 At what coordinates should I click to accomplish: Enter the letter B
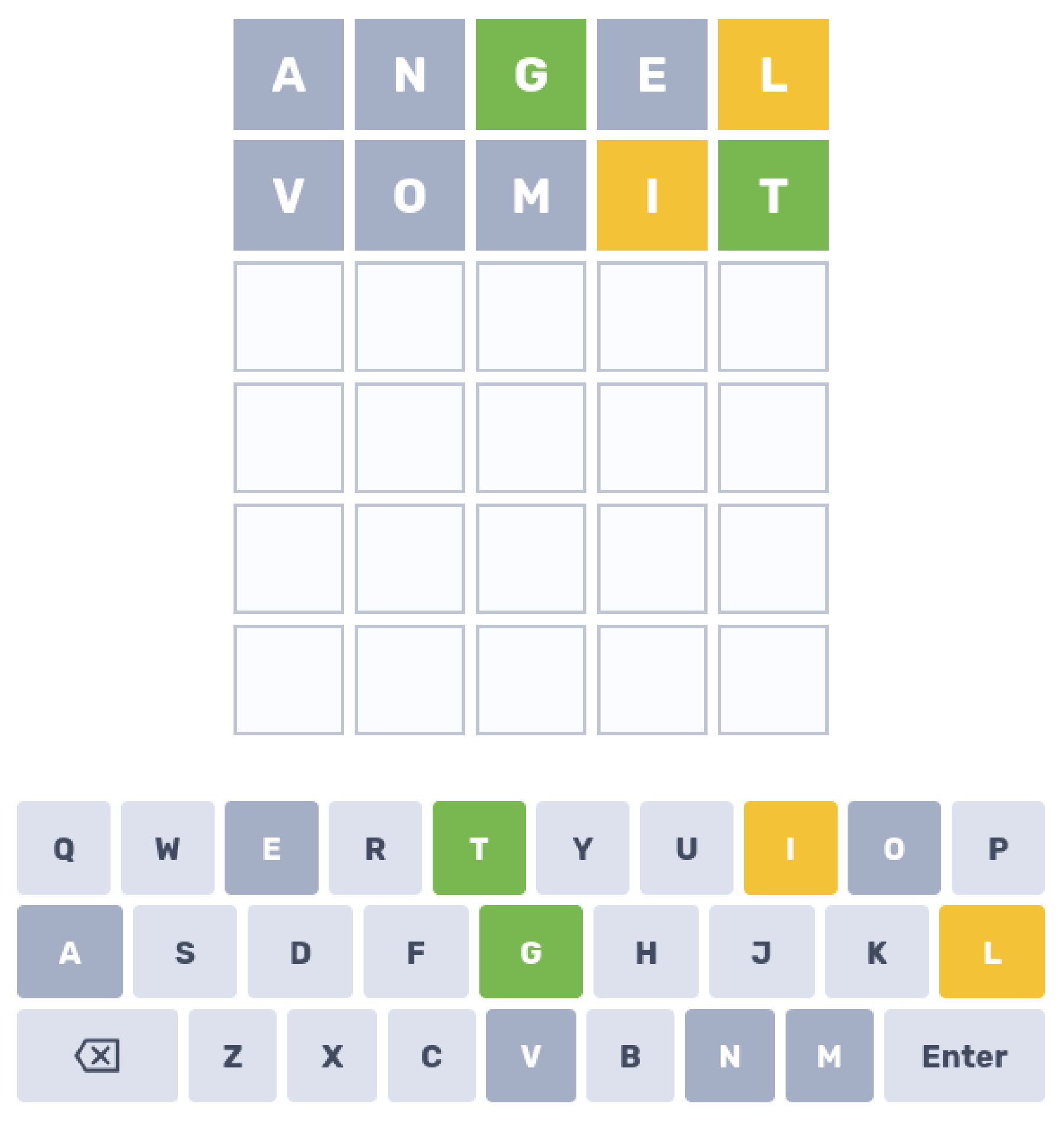pos(630,1055)
